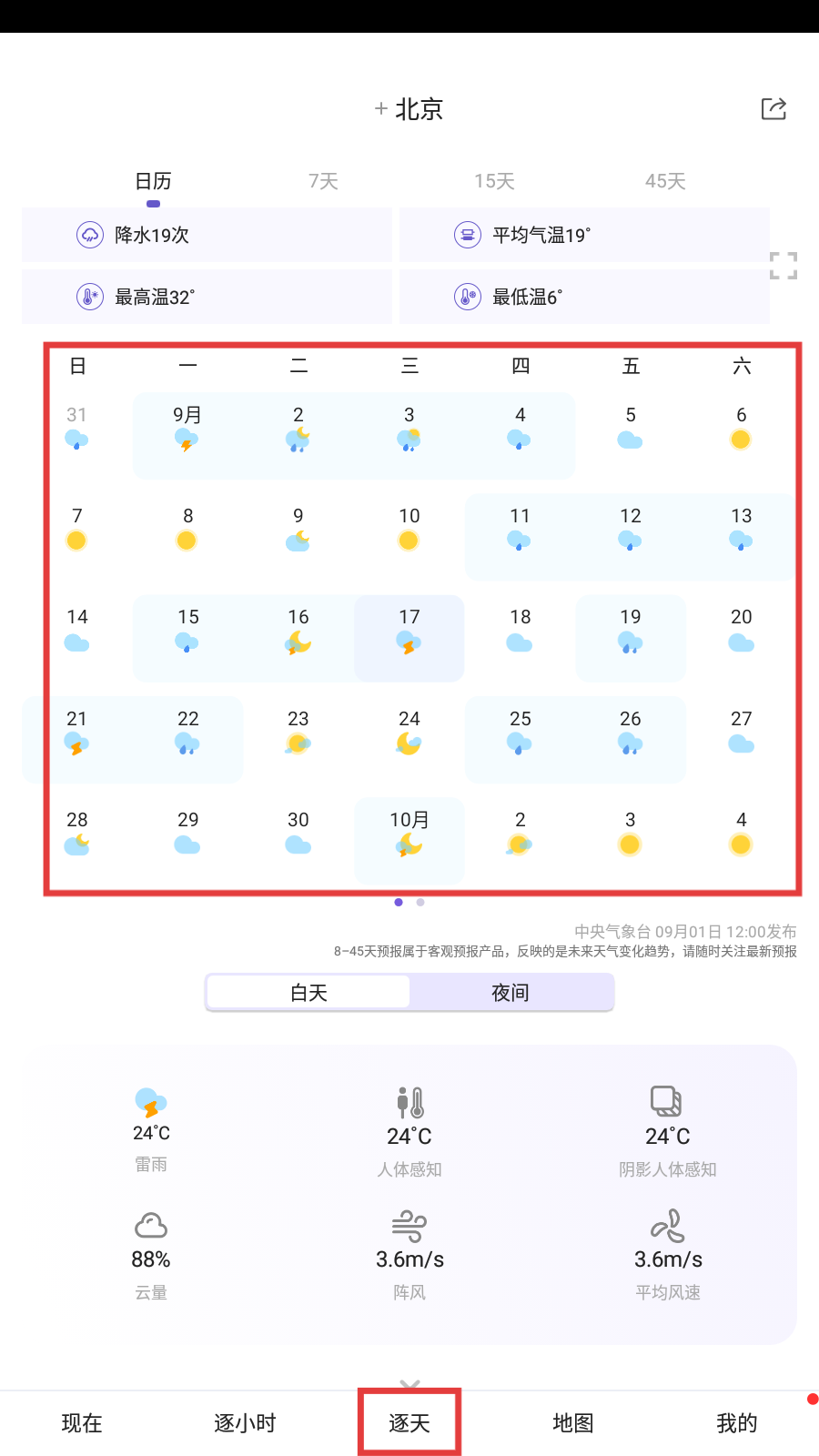Select the 日历 tab
Image resolution: width=819 pixels, height=1456 pixels.
pos(153,181)
